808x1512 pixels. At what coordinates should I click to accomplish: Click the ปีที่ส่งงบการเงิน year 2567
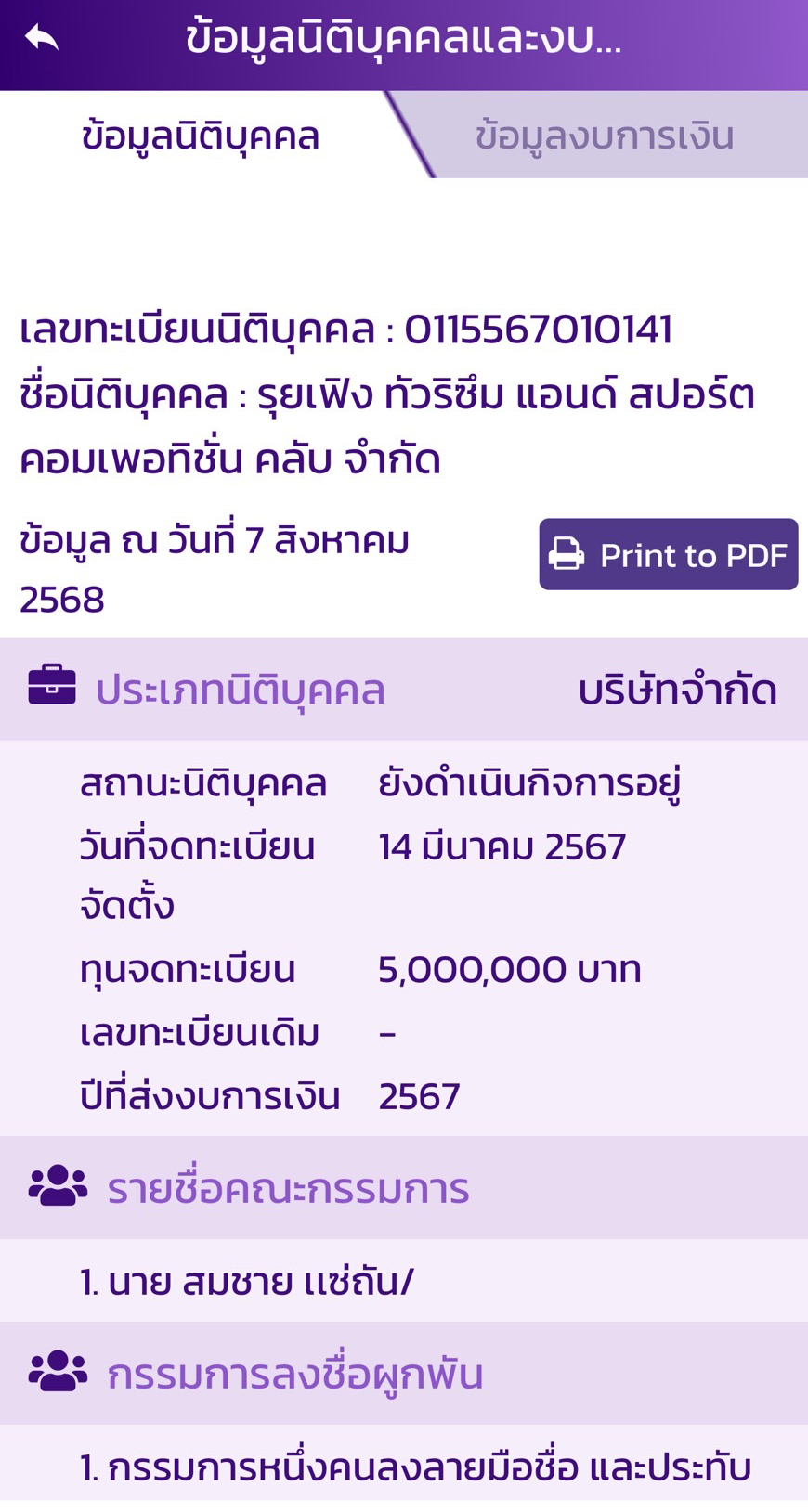click(416, 1095)
